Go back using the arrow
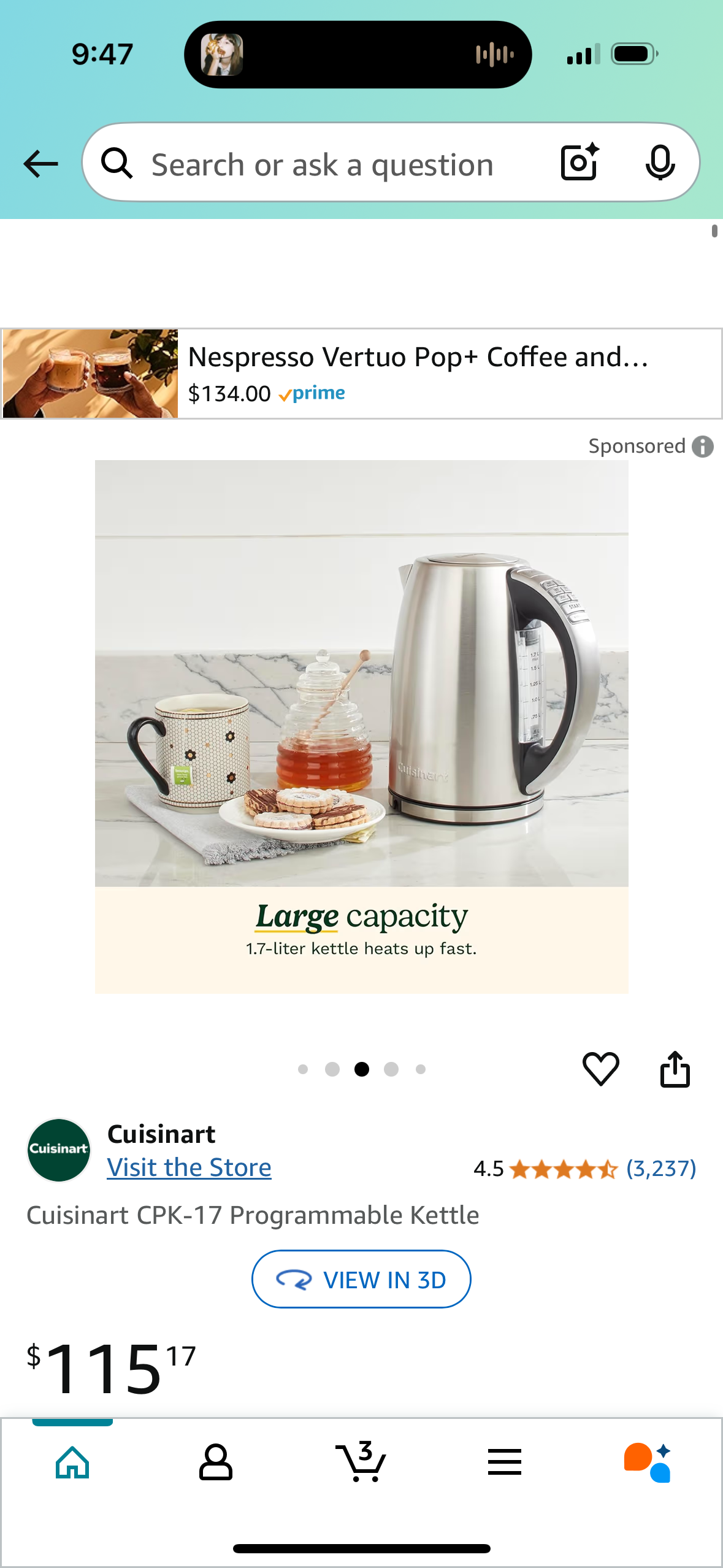 [x=40, y=164]
